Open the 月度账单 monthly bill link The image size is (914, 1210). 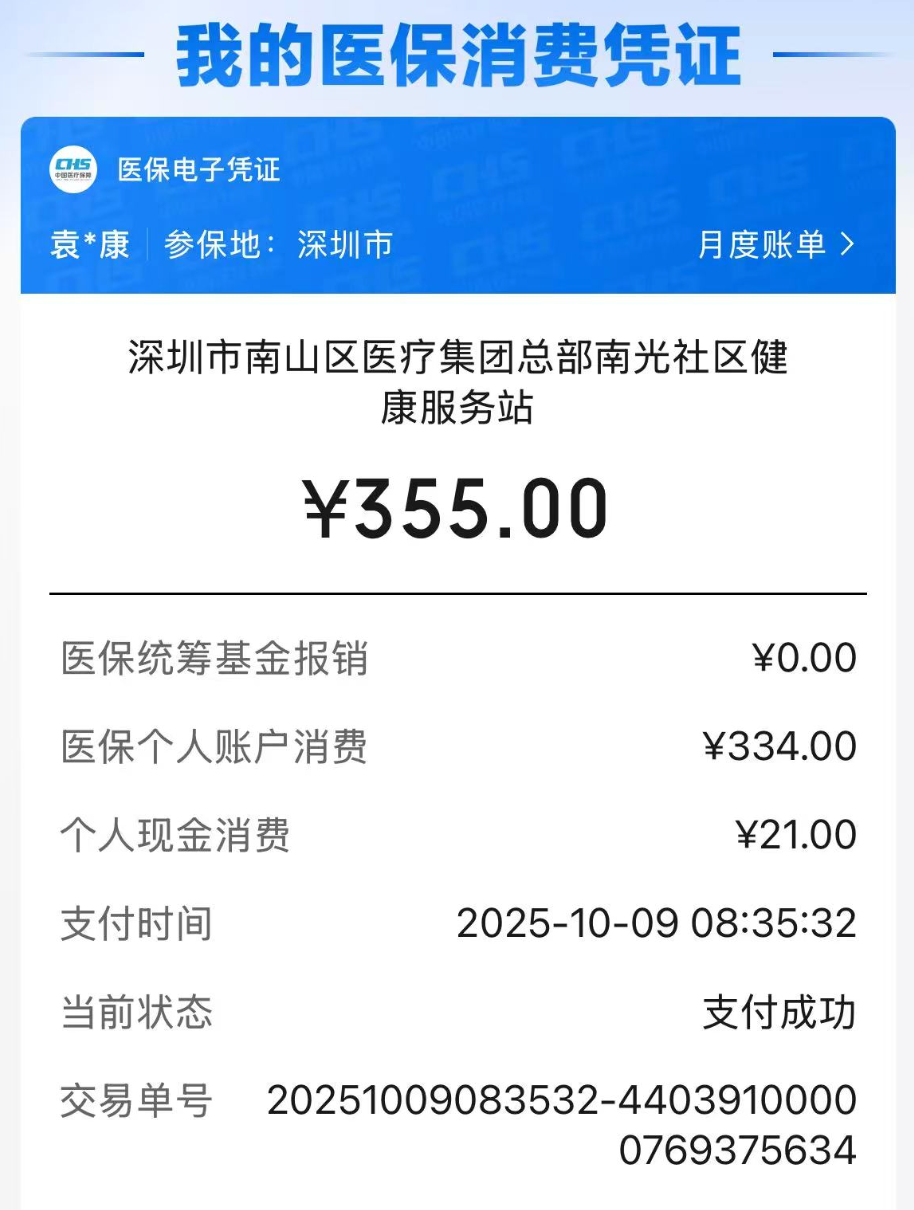click(776, 245)
